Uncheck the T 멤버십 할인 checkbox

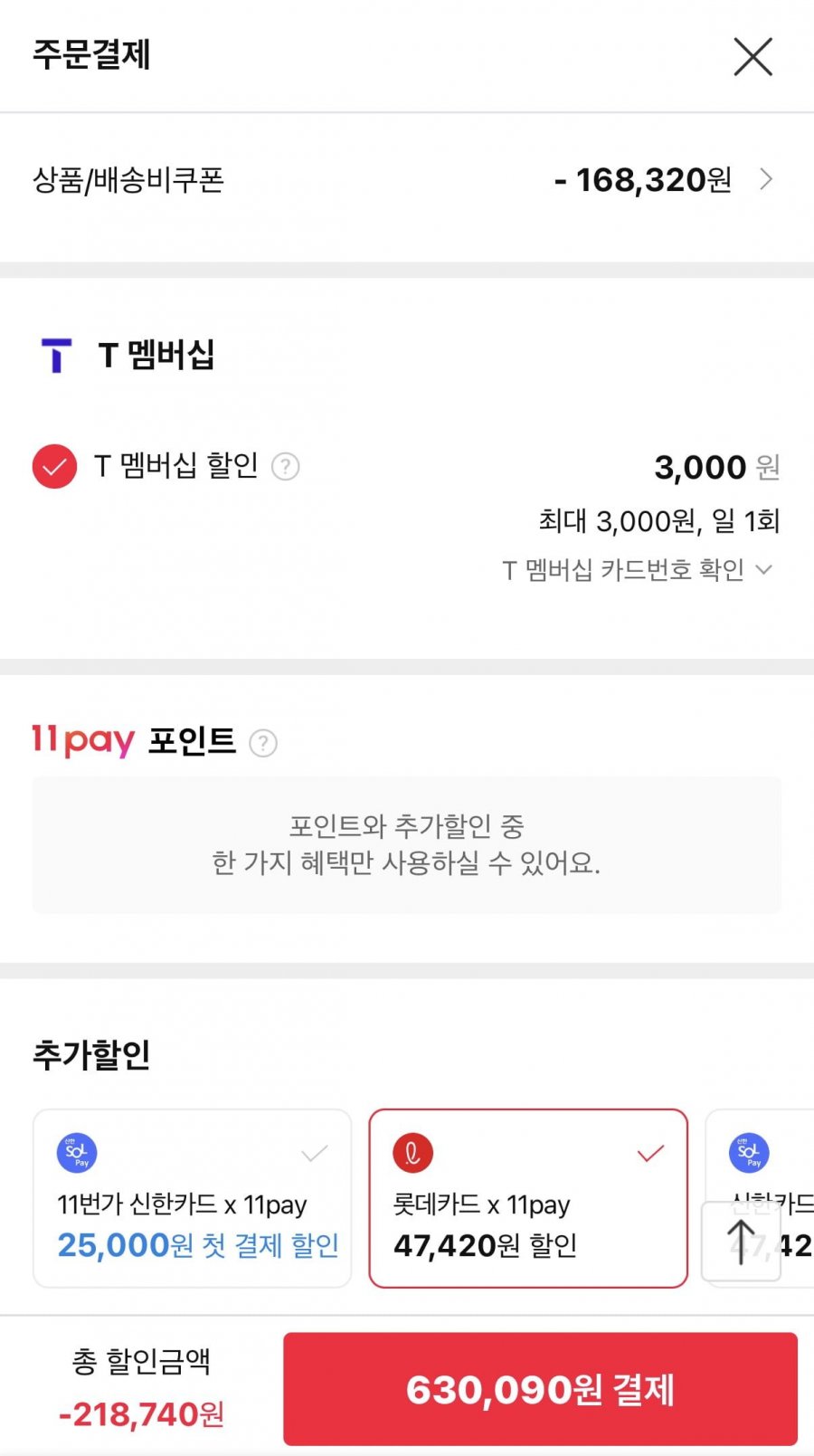(x=54, y=467)
